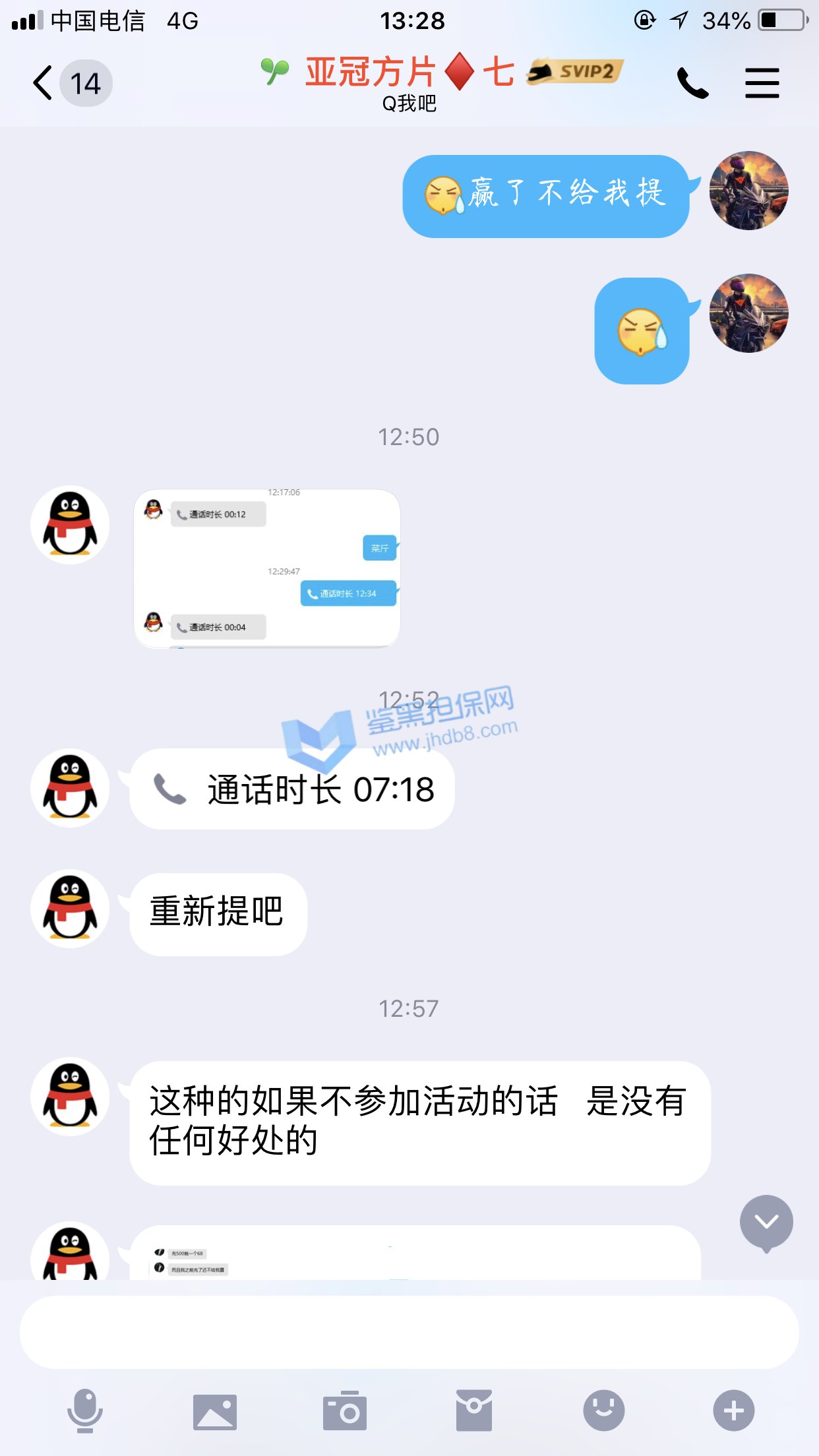The image size is (819, 1456).
Task: Focus the message input box
Action: coord(409,1332)
